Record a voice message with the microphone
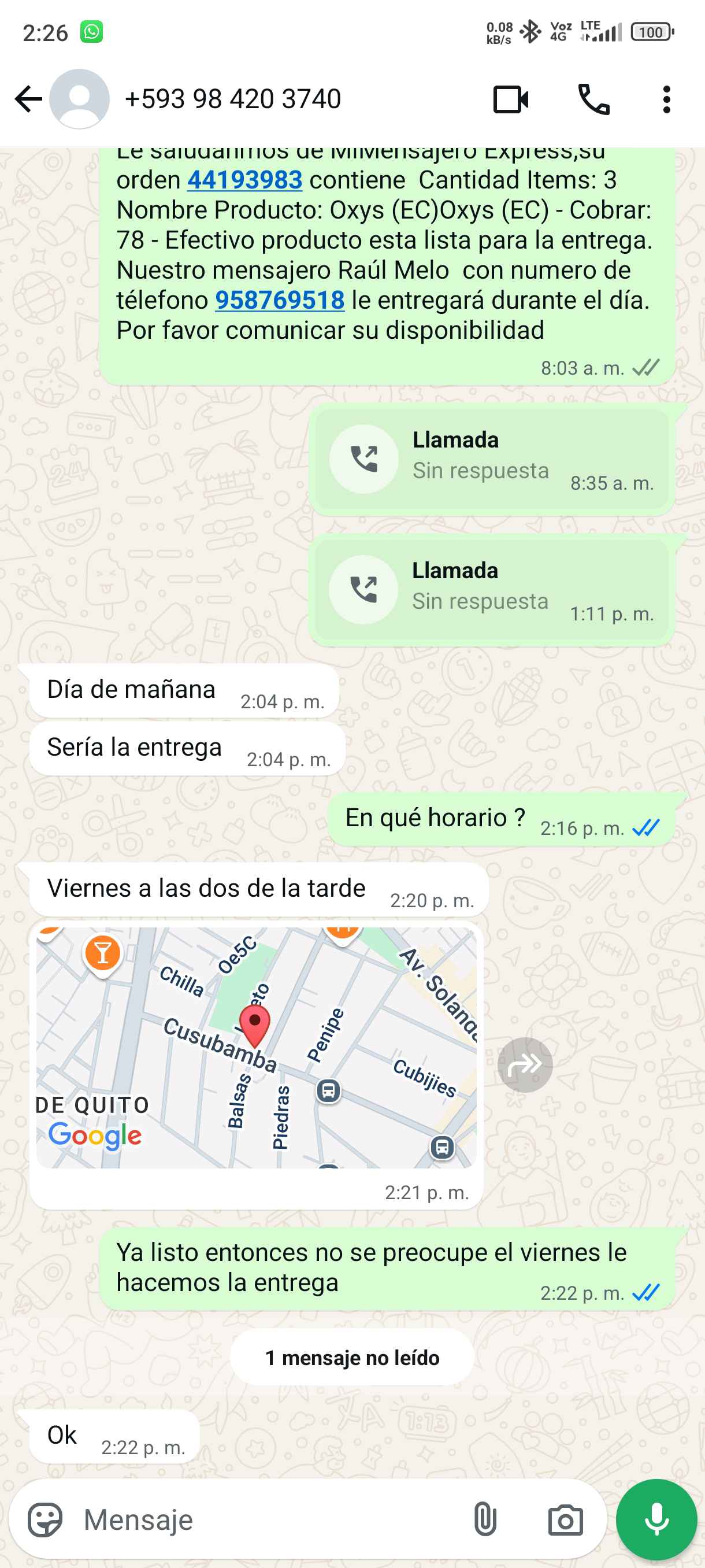The image size is (705, 1568). pyautogui.click(x=656, y=1520)
